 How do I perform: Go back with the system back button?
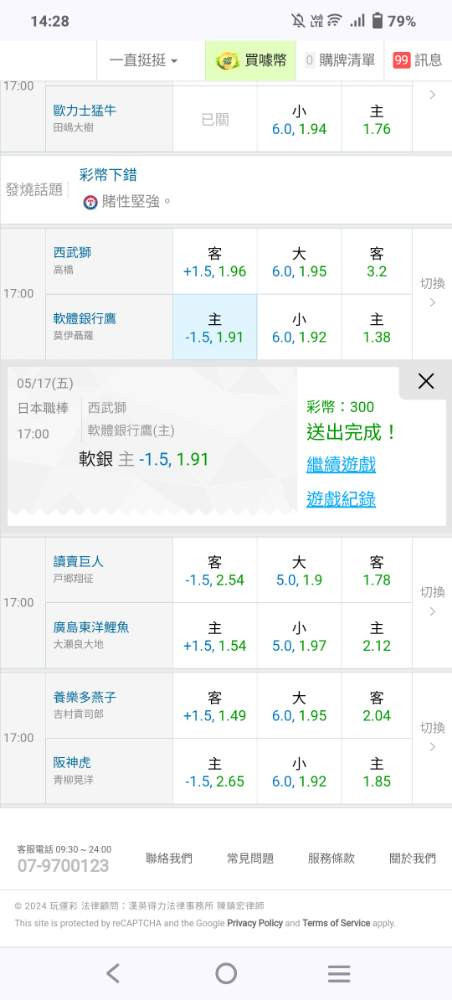tap(113, 973)
